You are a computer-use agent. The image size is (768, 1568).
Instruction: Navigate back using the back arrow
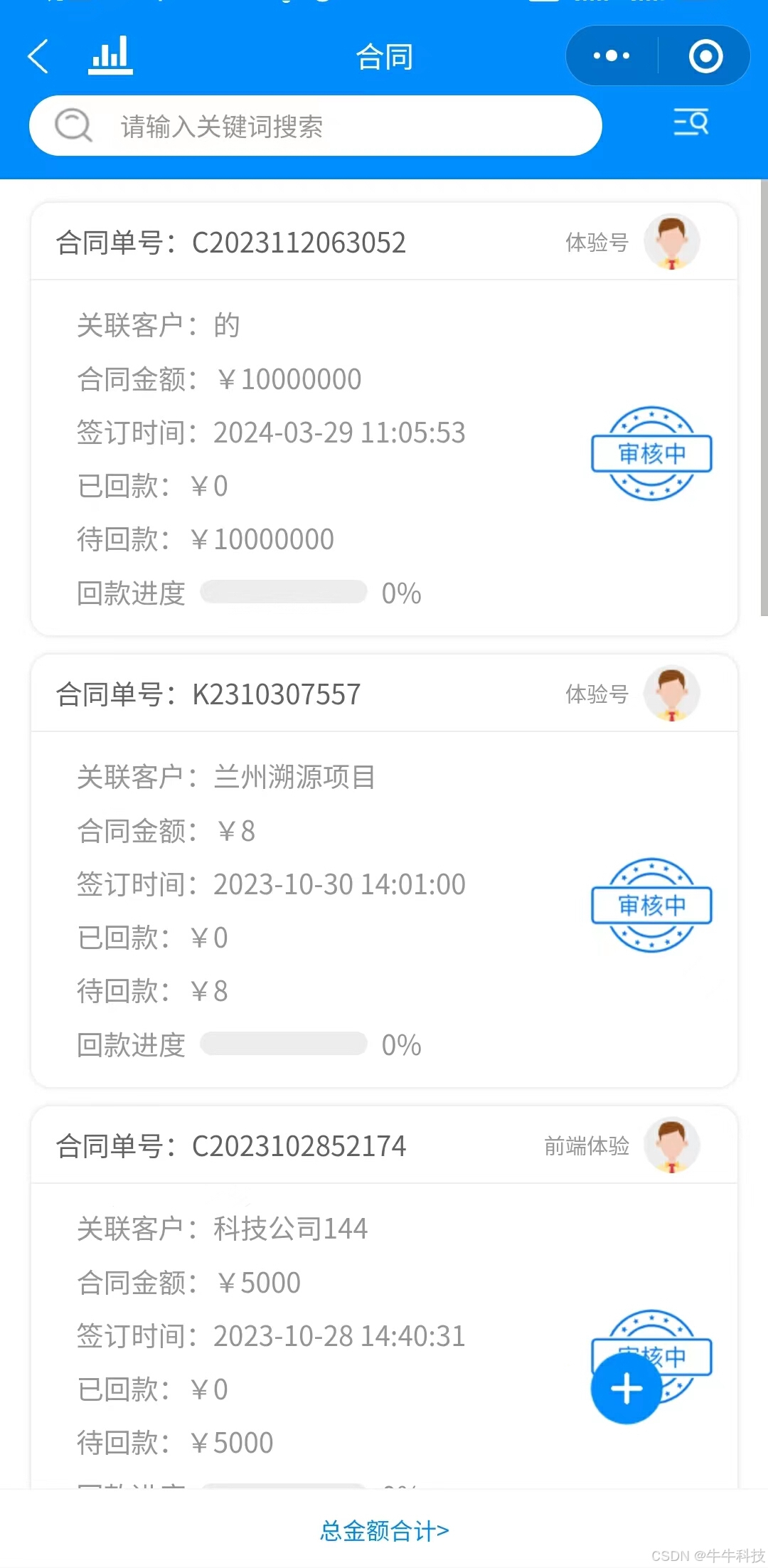38,56
